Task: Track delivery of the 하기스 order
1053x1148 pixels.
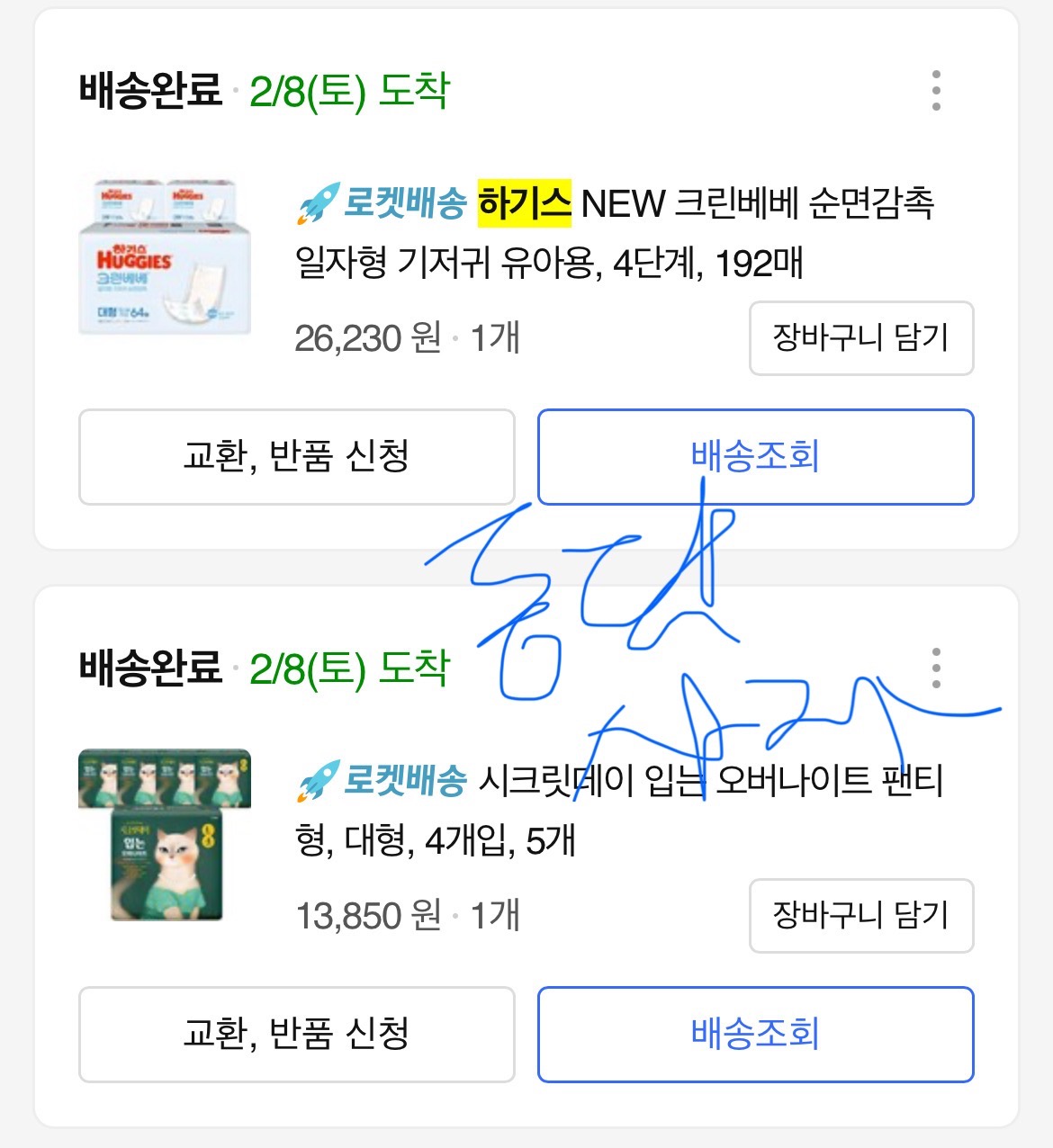Action: [x=755, y=457]
